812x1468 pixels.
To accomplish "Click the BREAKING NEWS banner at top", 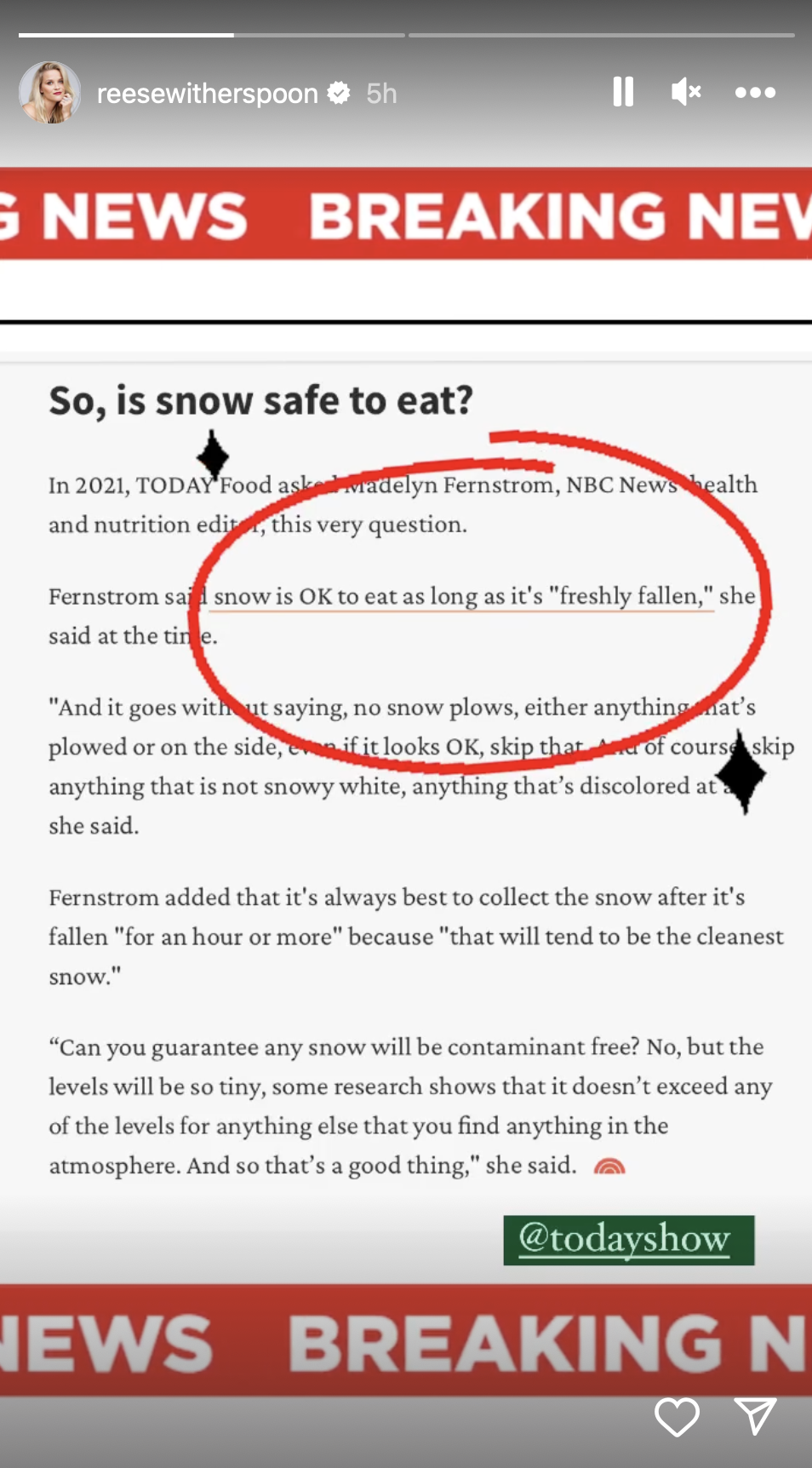I will (406, 215).
